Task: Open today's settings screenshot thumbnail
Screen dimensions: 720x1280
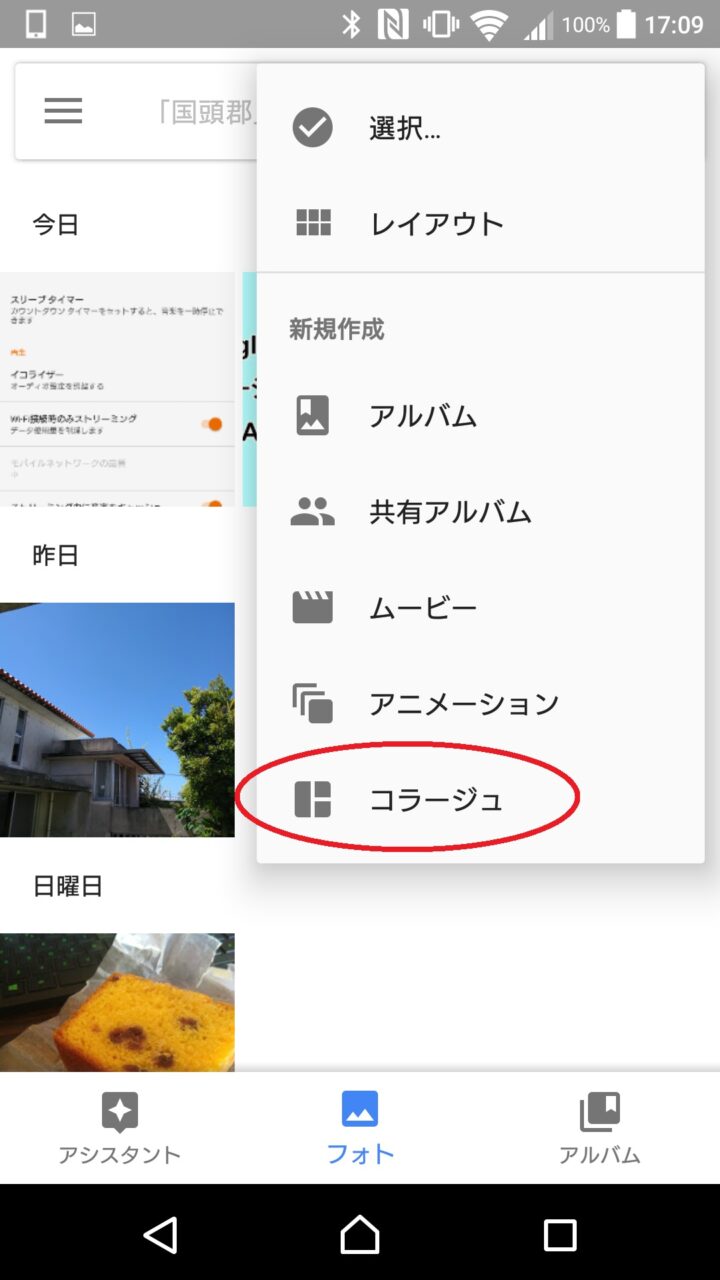Action: tap(117, 390)
